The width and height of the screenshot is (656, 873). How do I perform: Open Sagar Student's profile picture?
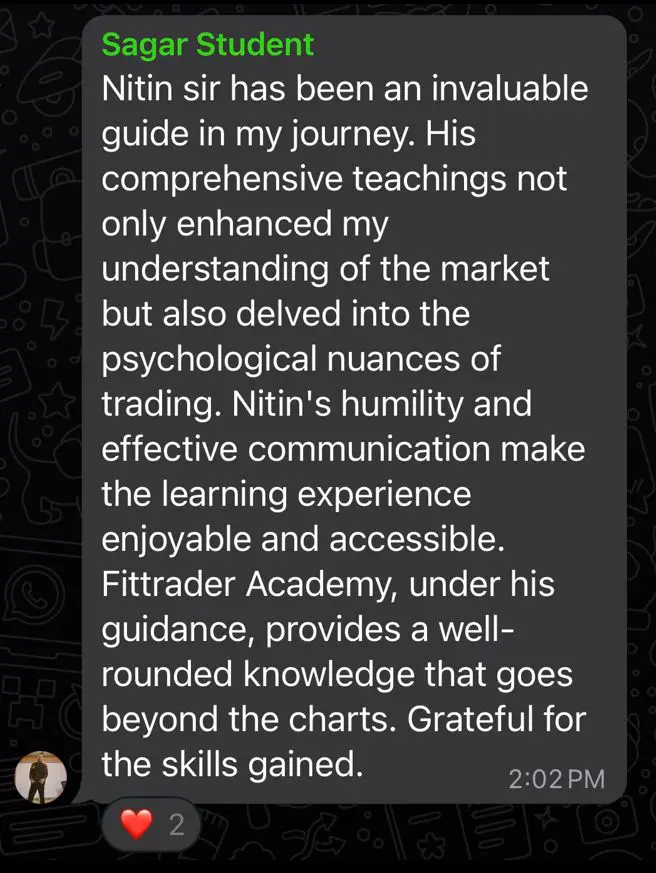tap(41, 776)
